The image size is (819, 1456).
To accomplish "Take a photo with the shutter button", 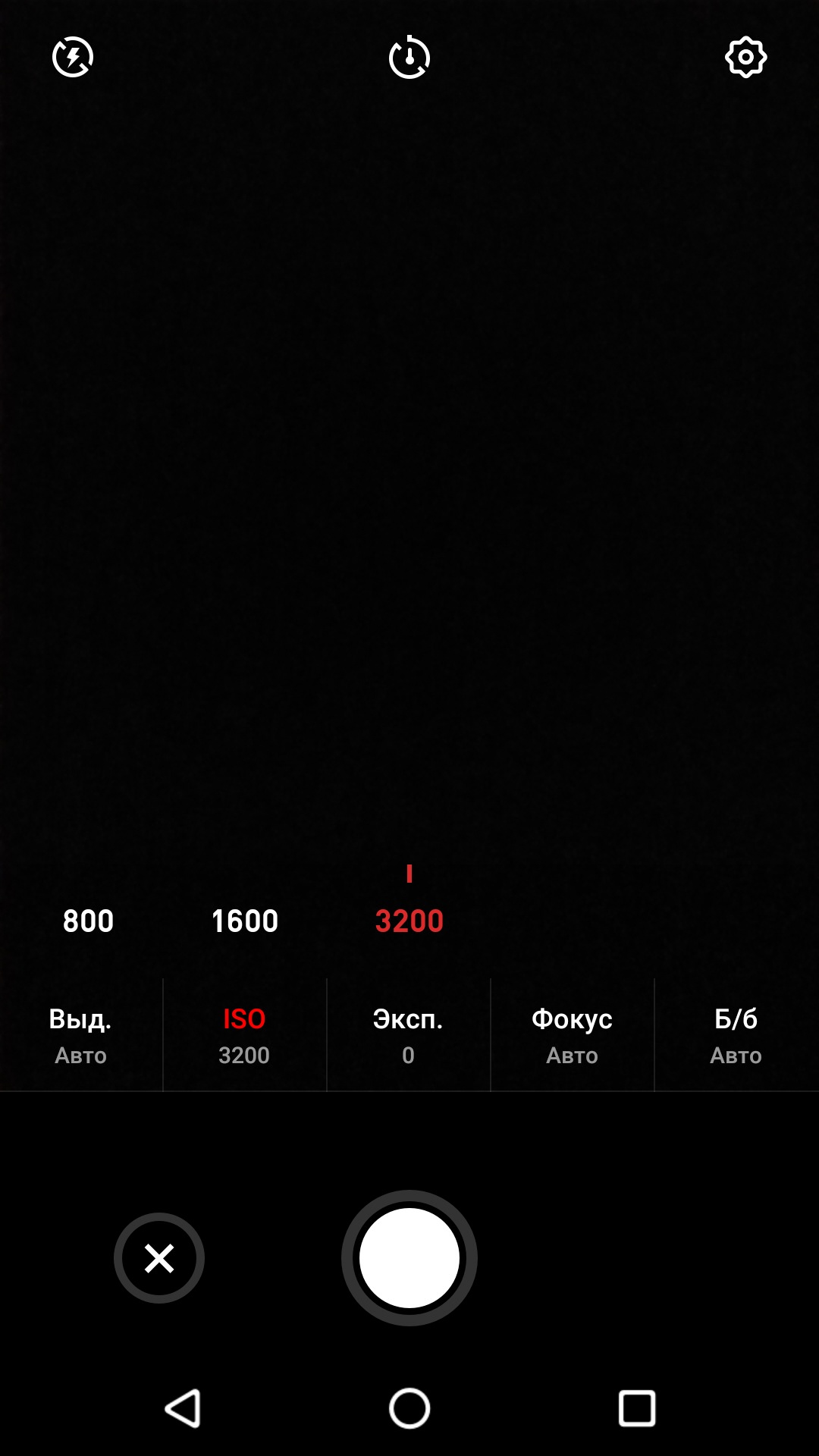I will tap(409, 1258).
